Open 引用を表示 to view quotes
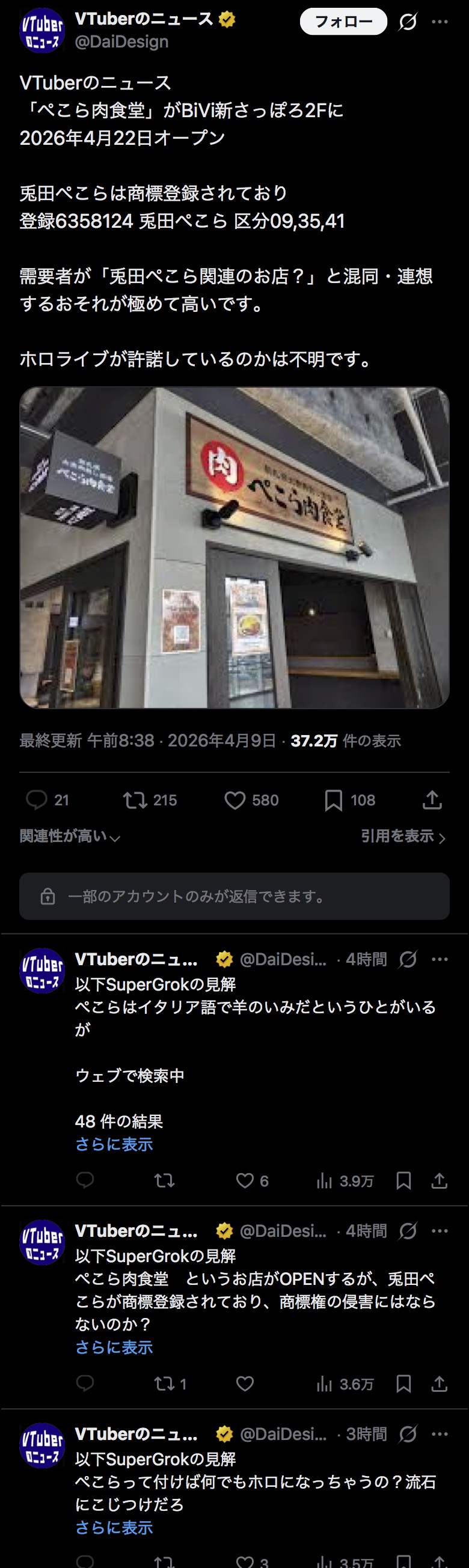The height and width of the screenshot is (1568, 469). pos(403,837)
